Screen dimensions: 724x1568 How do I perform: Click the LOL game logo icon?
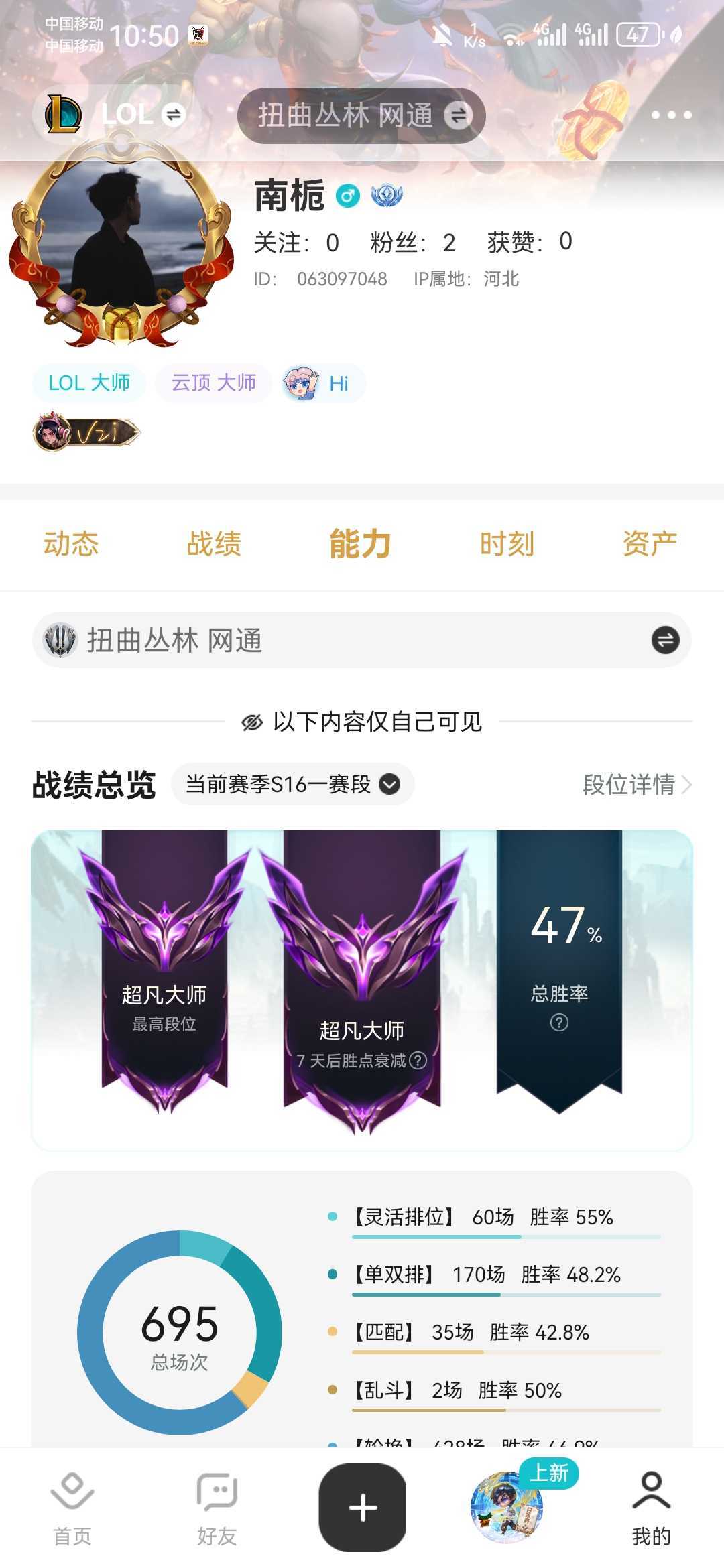(64, 114)
